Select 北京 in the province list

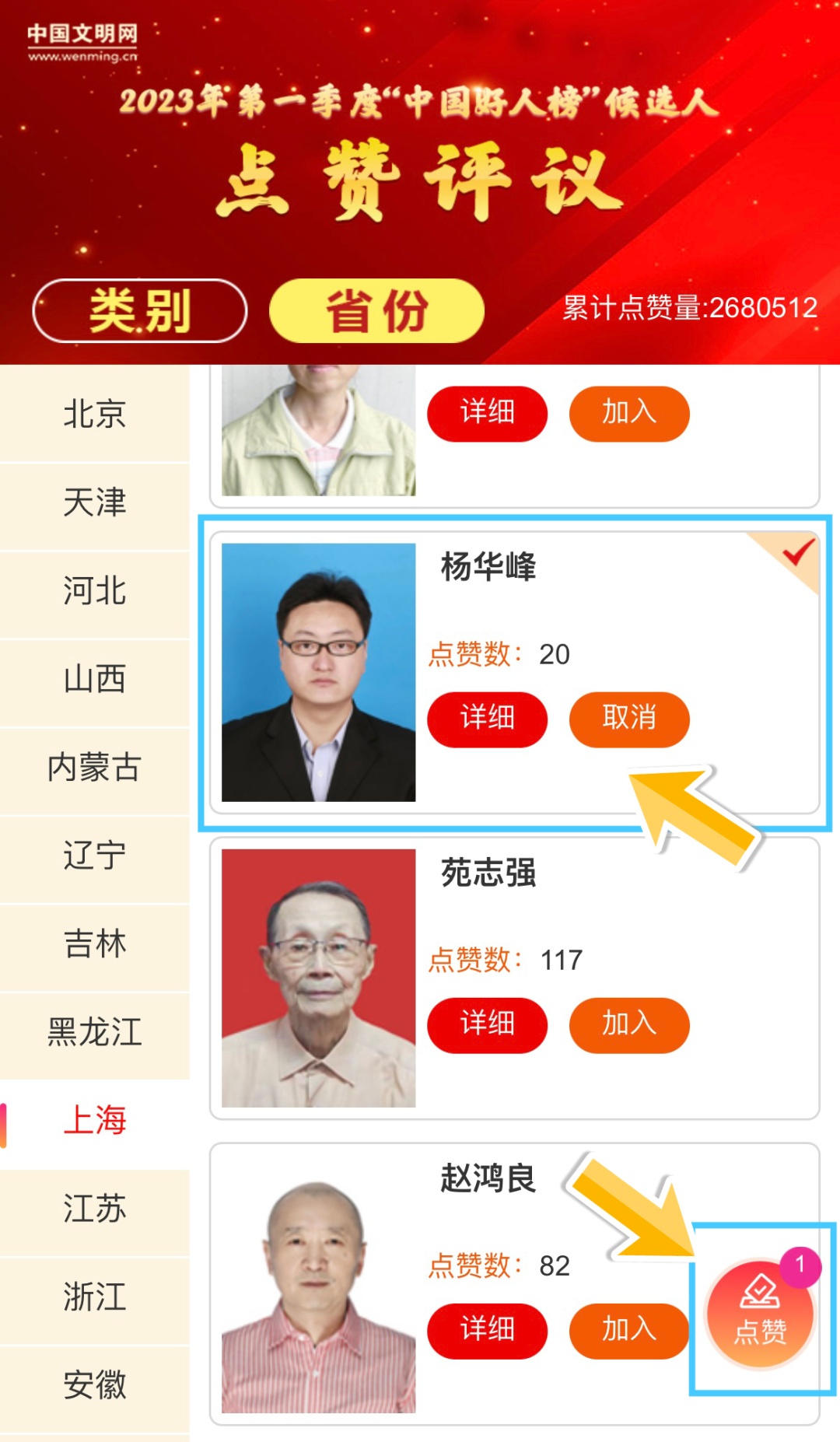coord(94,414)
